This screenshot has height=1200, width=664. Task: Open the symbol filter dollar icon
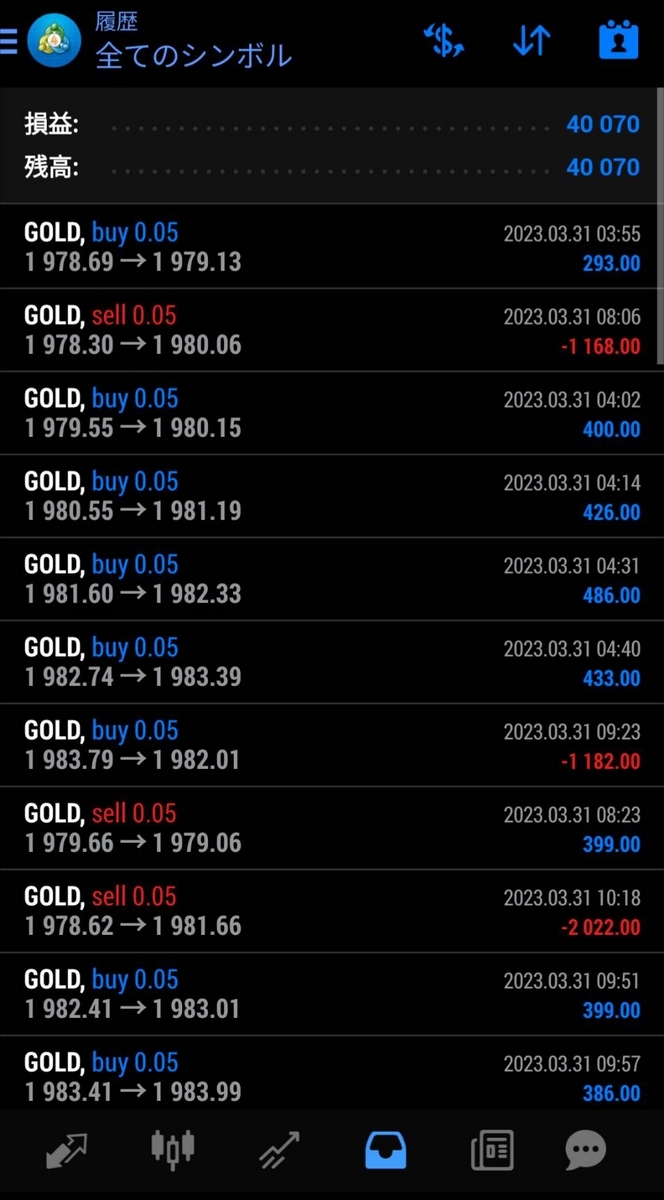(443, 41)
